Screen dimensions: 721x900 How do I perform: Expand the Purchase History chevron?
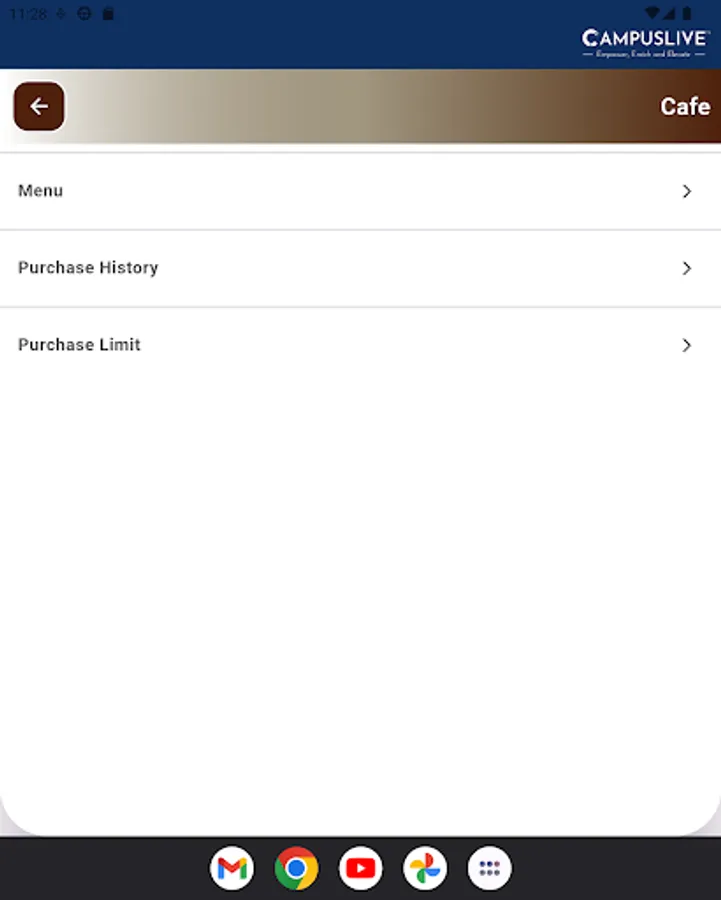pos(687,268)
